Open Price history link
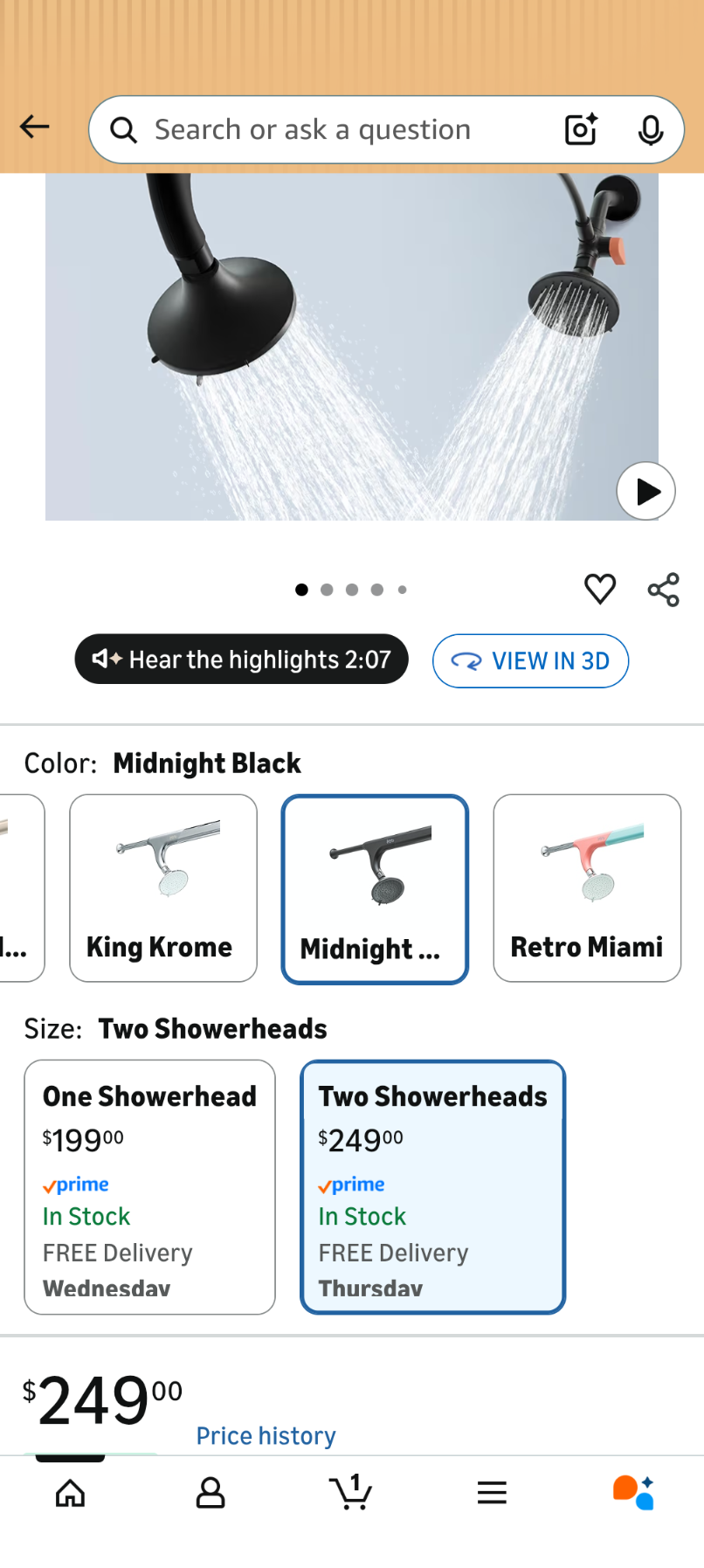 click(266, 1436)
